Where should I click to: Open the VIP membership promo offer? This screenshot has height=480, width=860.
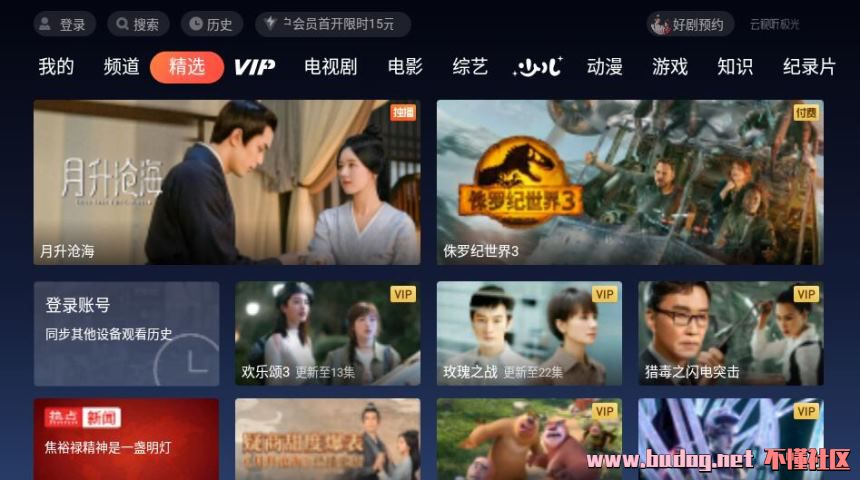coord(332,25)
